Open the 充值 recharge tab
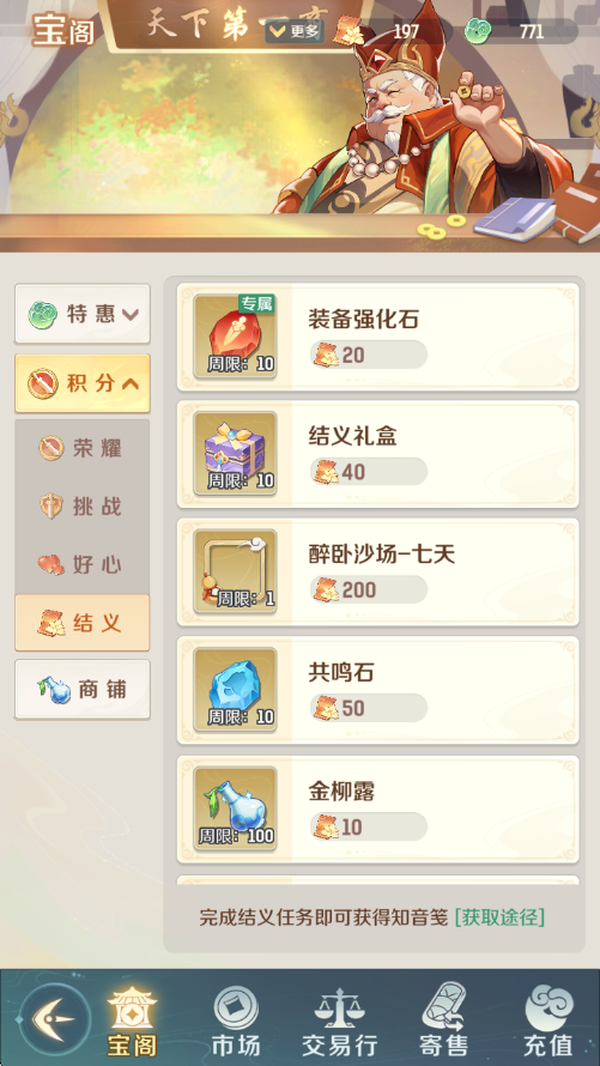Viewport: 600px width, 1066px height. [x=548, y=1020]
